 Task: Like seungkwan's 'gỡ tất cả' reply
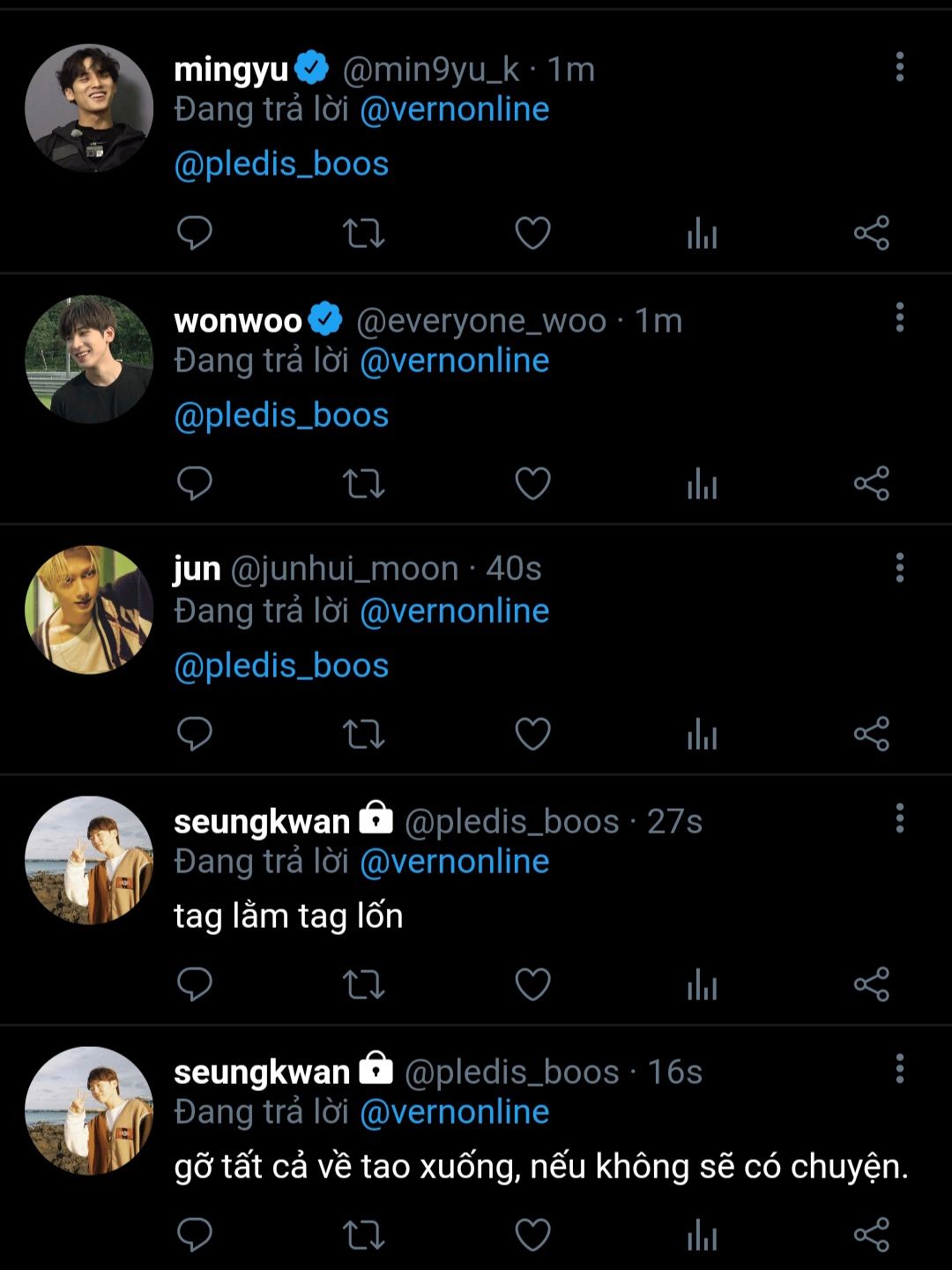pos(532,1235)
